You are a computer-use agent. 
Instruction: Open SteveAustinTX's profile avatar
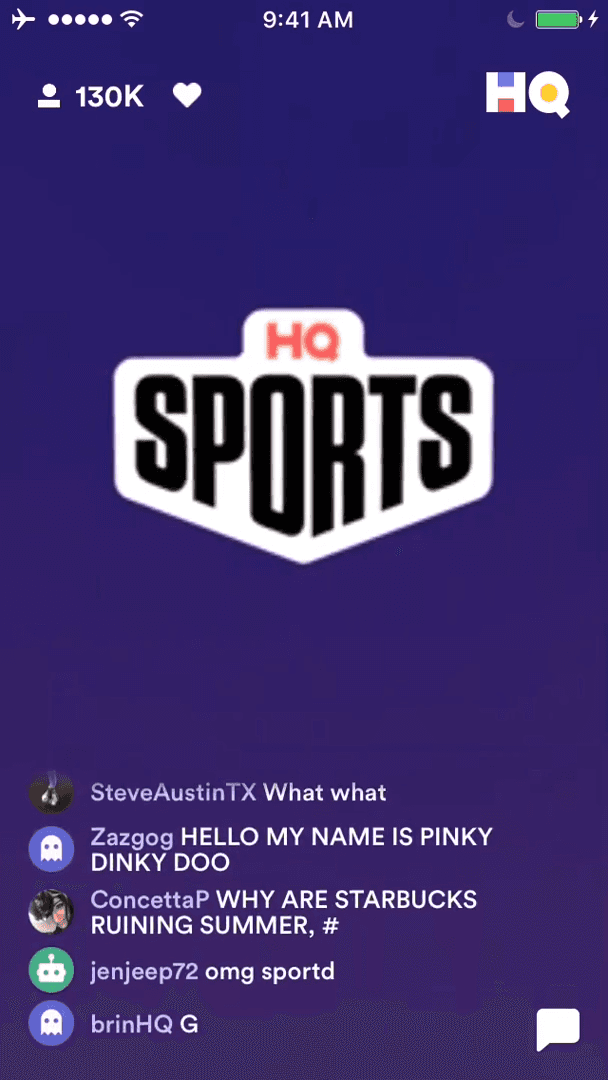(51, 793)
